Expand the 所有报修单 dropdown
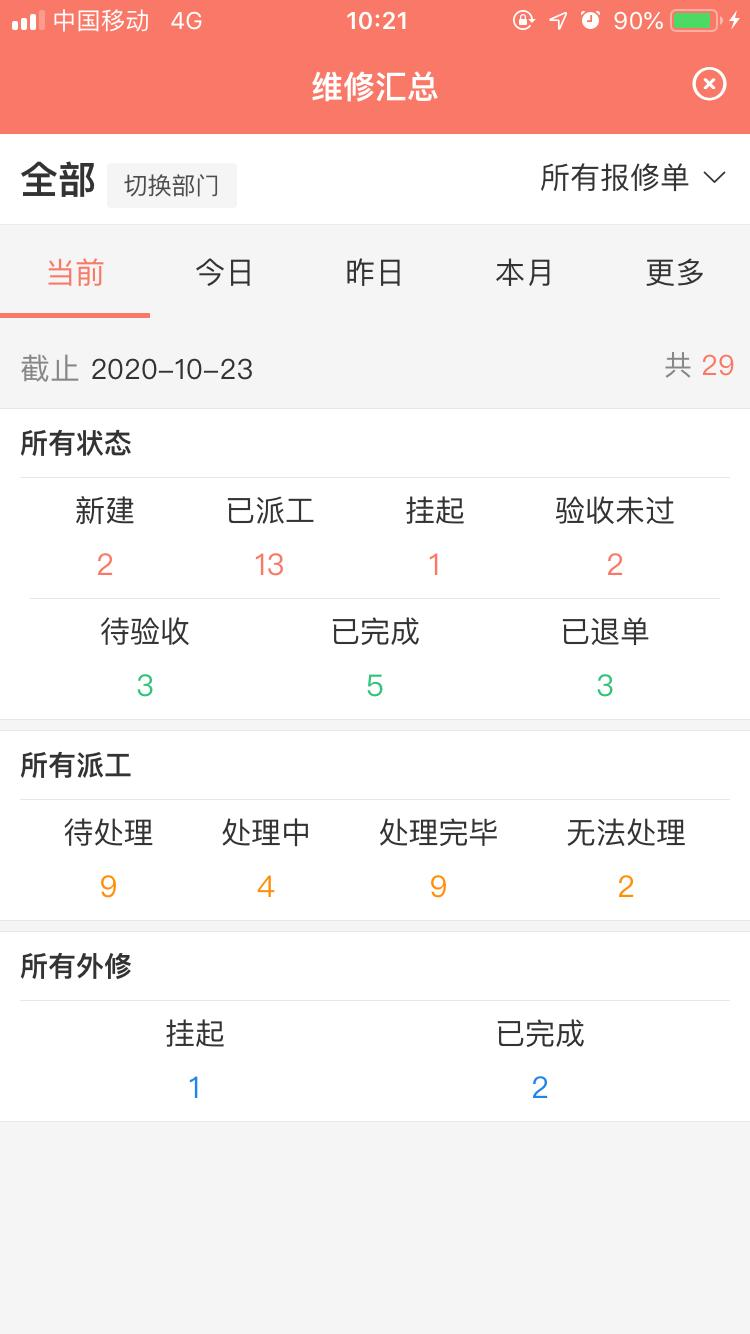The height and width of the screenshot is (1334, 750). 632,178
